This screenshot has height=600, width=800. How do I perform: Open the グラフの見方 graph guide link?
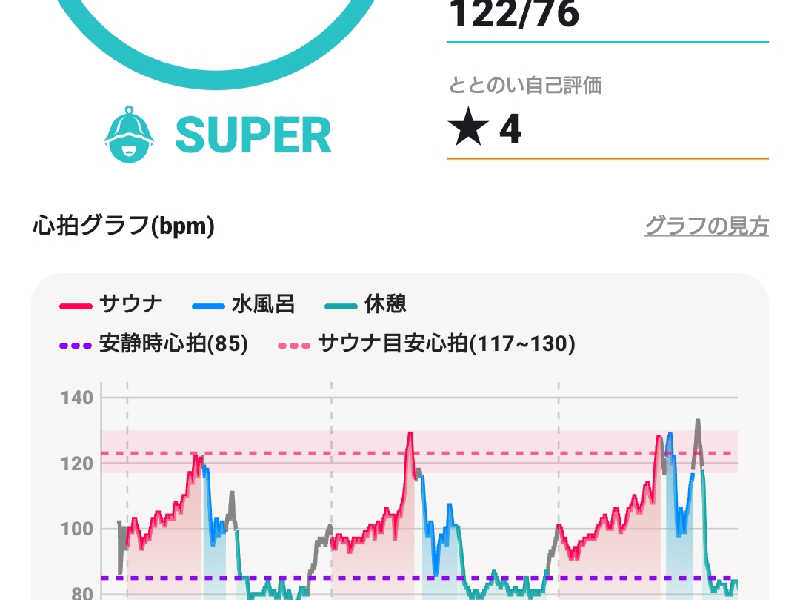(x=706, y=226)
